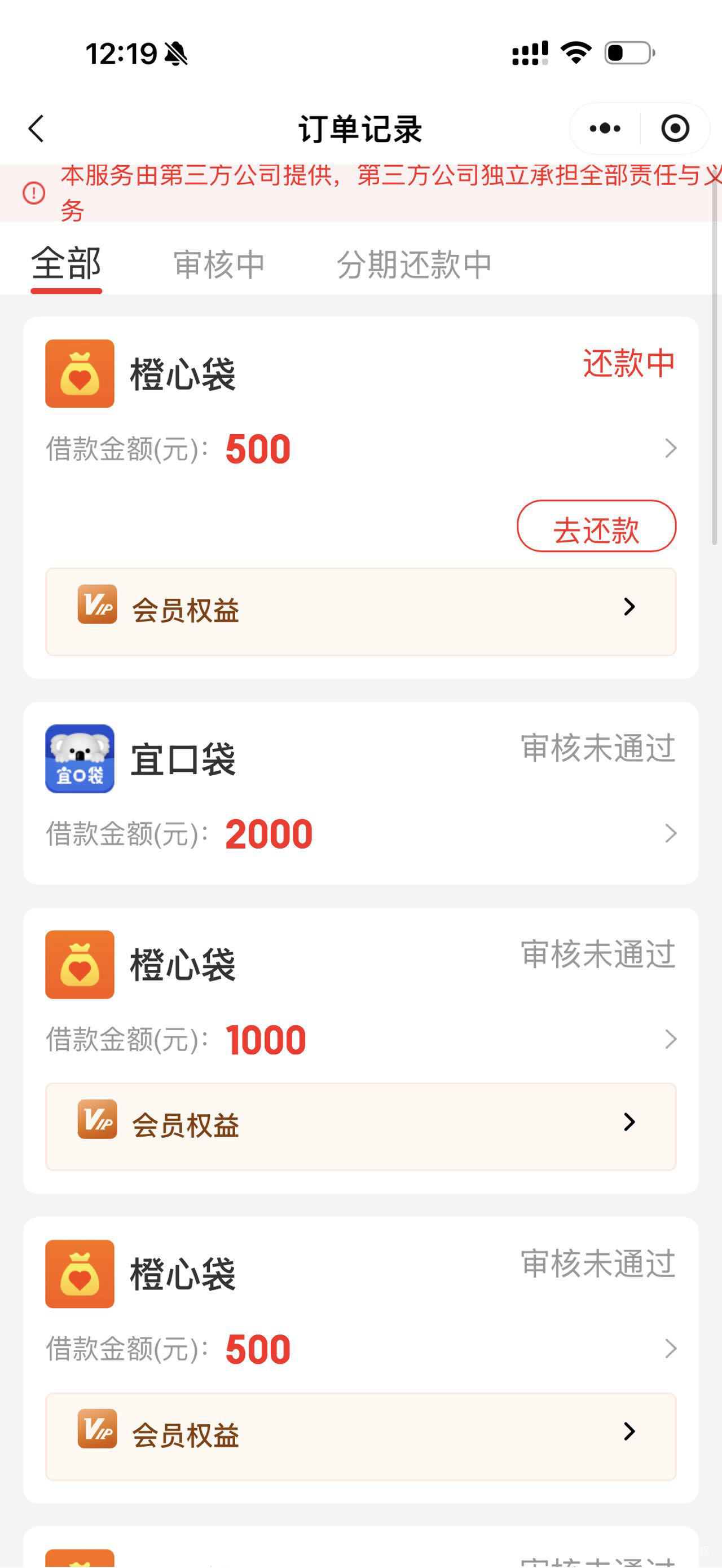Select the 全部 tab
This screenshot has width=722, height=1568.
click(x=67, y=264)
